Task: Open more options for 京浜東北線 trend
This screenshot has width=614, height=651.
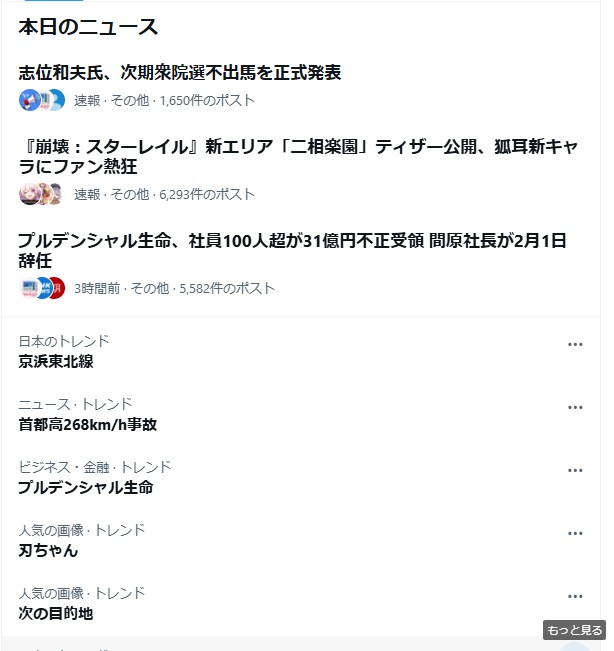Action: [x=575, y=344]
